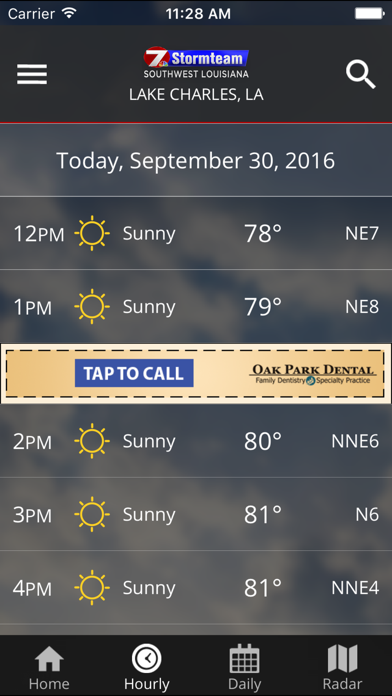Open the Radar tab

(x=342, y=667)
